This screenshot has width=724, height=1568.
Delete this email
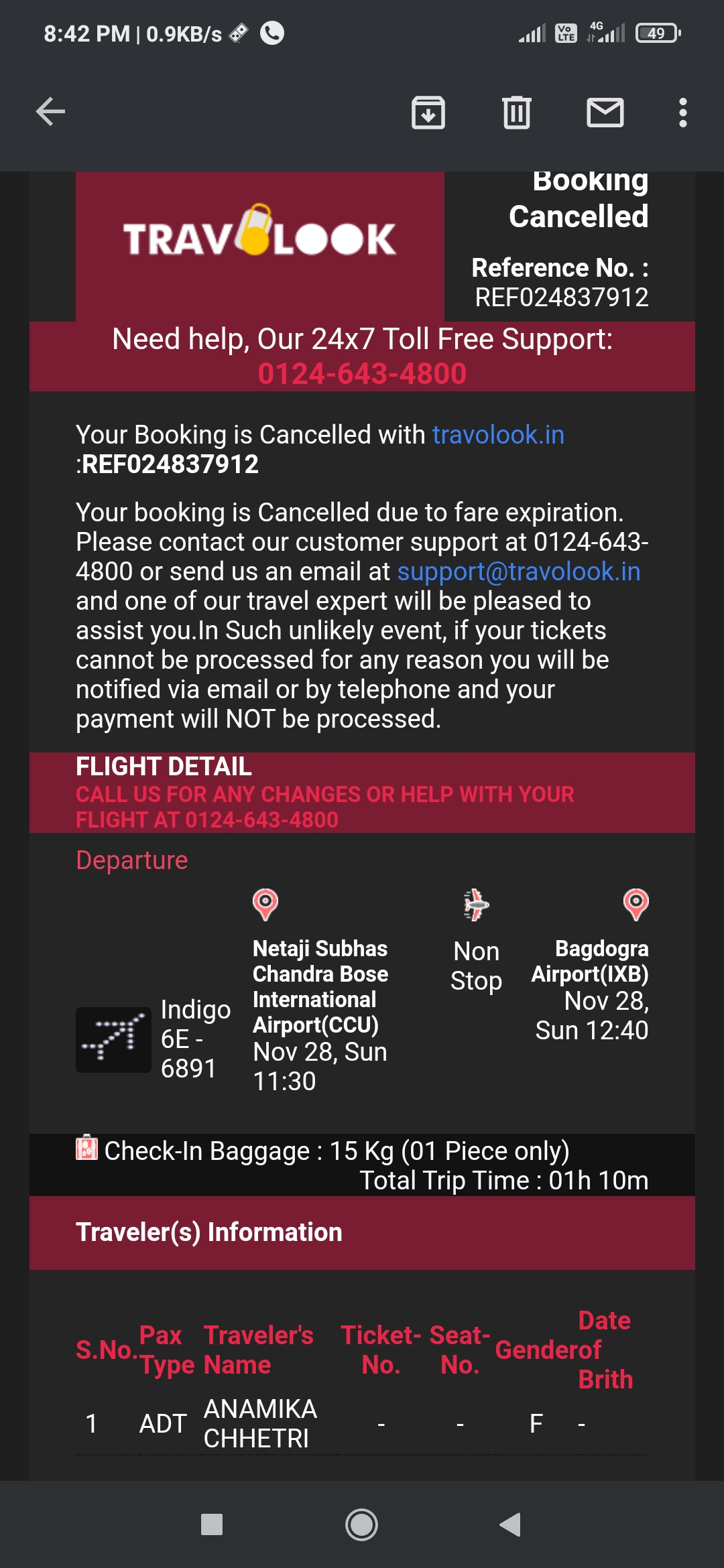(x=516, y=112)
